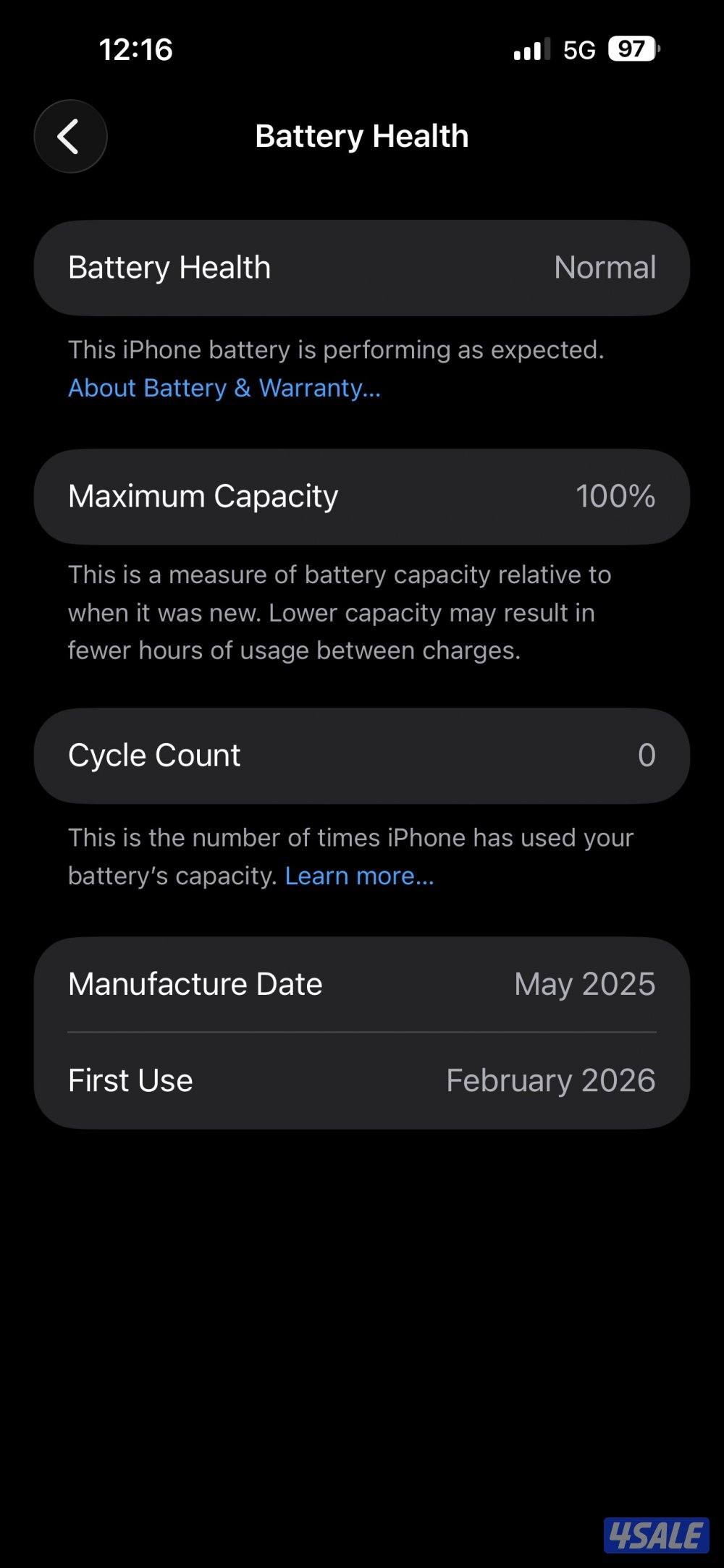Tap the 100% Maximum Capacity value
The image size is (724, 1568).
[x=615, y=496]
